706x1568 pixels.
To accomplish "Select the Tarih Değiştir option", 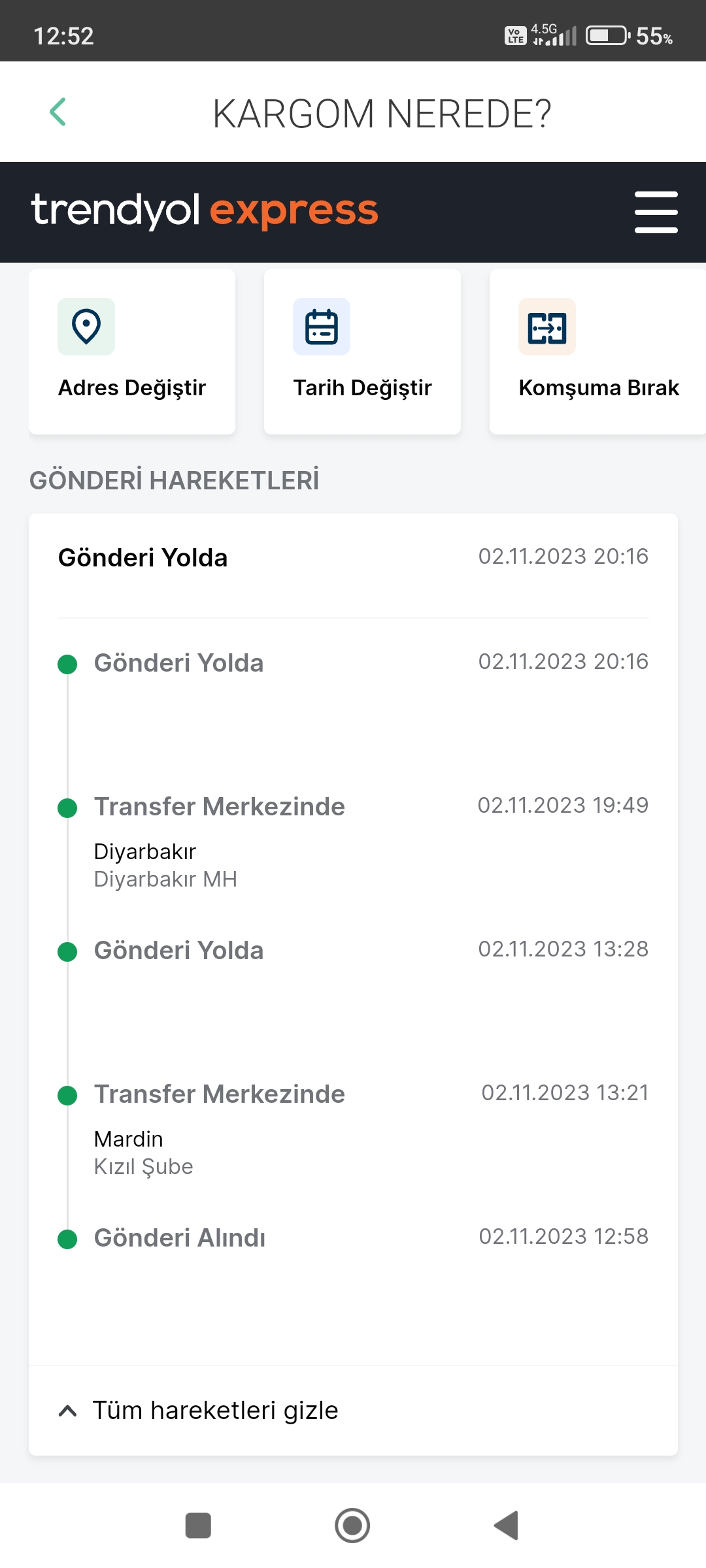I will 362,352.
